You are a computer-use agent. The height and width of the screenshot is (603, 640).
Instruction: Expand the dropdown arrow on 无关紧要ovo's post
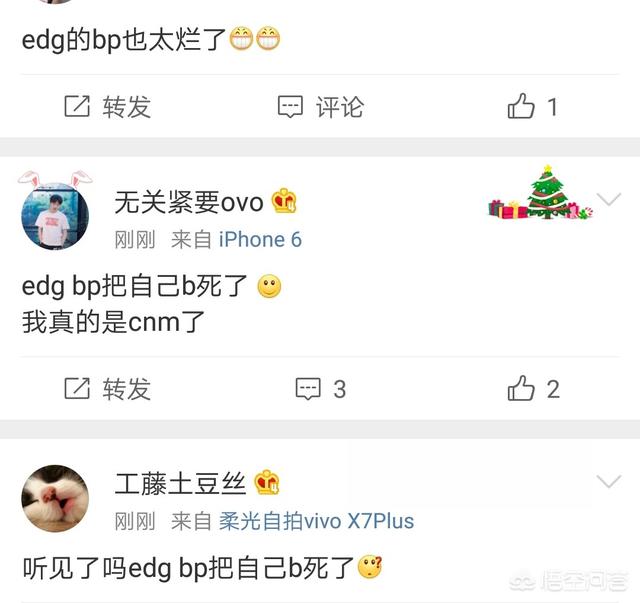(x=608, y=199)
